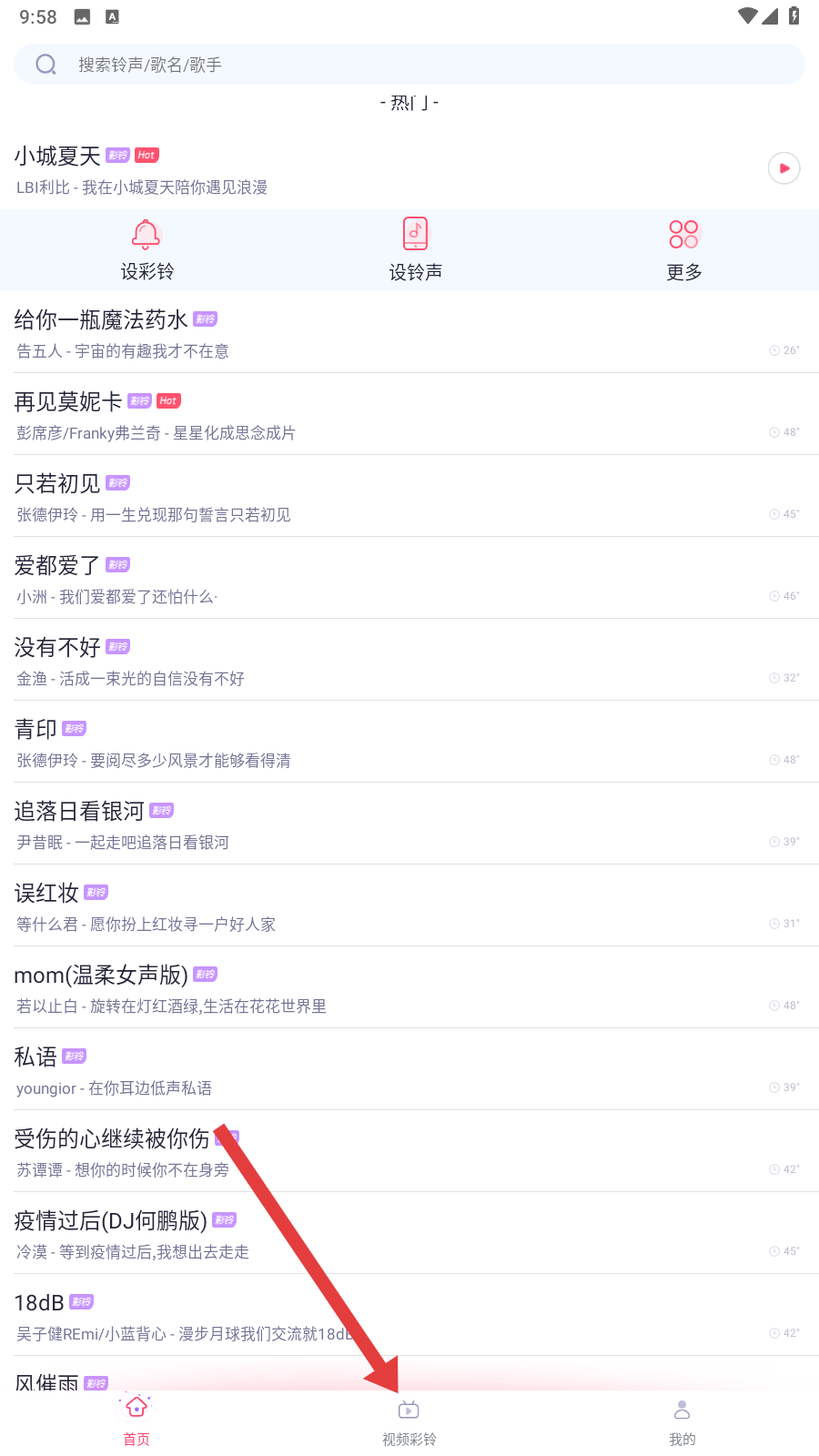The height and width of the screenshot is (1456, 819).
Task: Select the song 再见莫妮卡
Action: pos(68,402)
